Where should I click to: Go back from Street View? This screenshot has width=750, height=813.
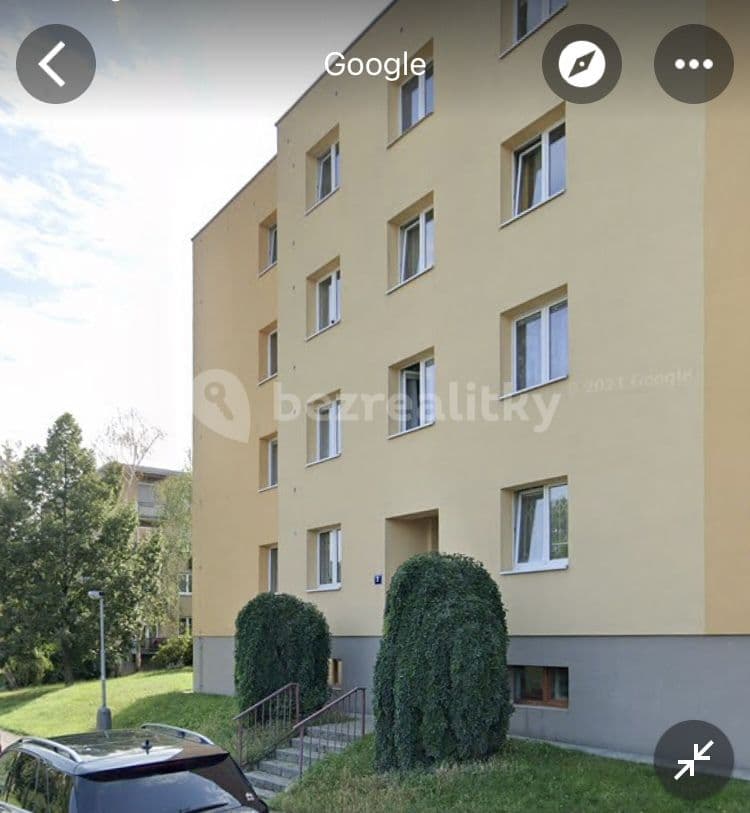(56, 64)
